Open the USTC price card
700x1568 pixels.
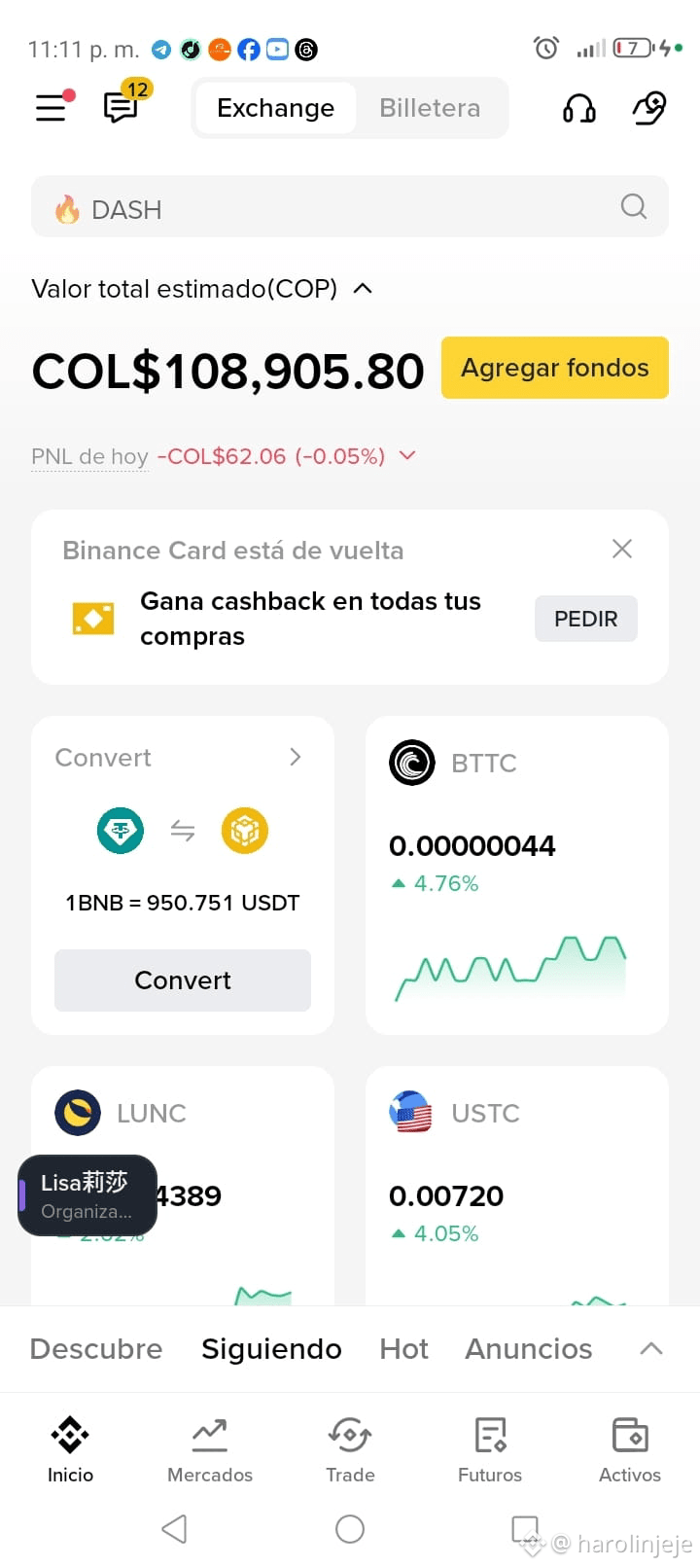click(x=517, y=1186)
